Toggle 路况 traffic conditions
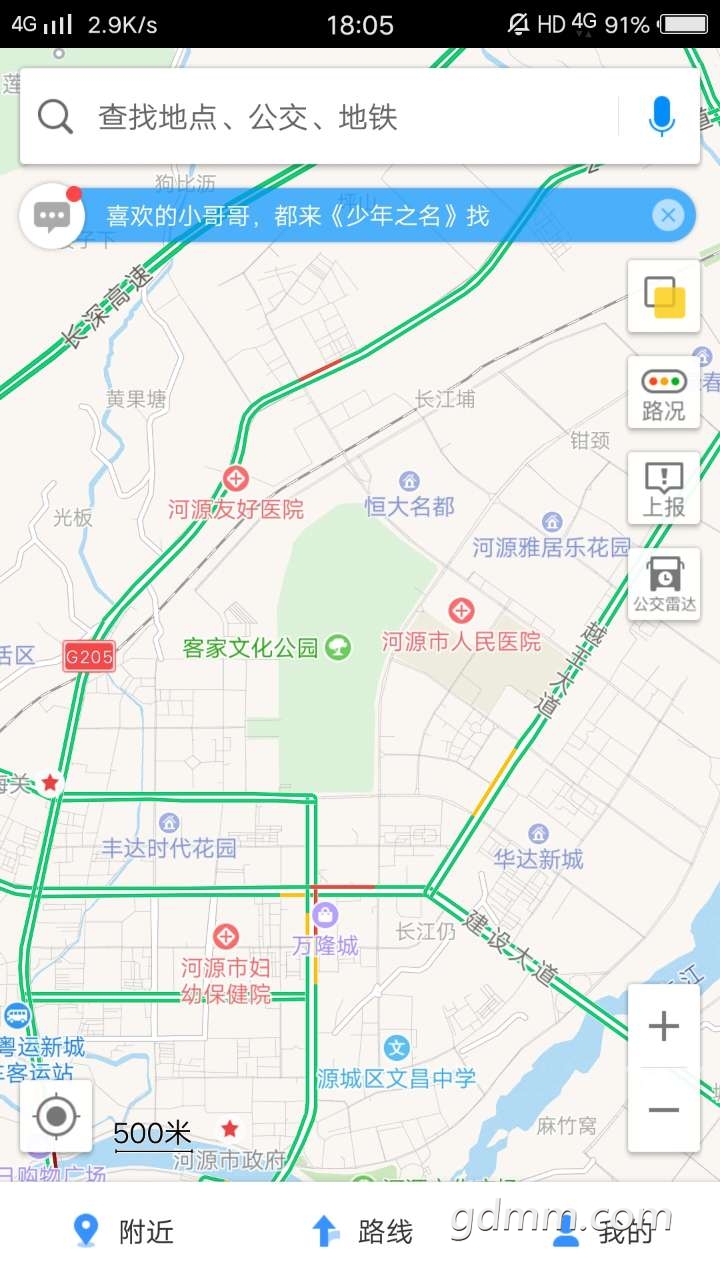The image size is (720, 1280). pos(664,393)
